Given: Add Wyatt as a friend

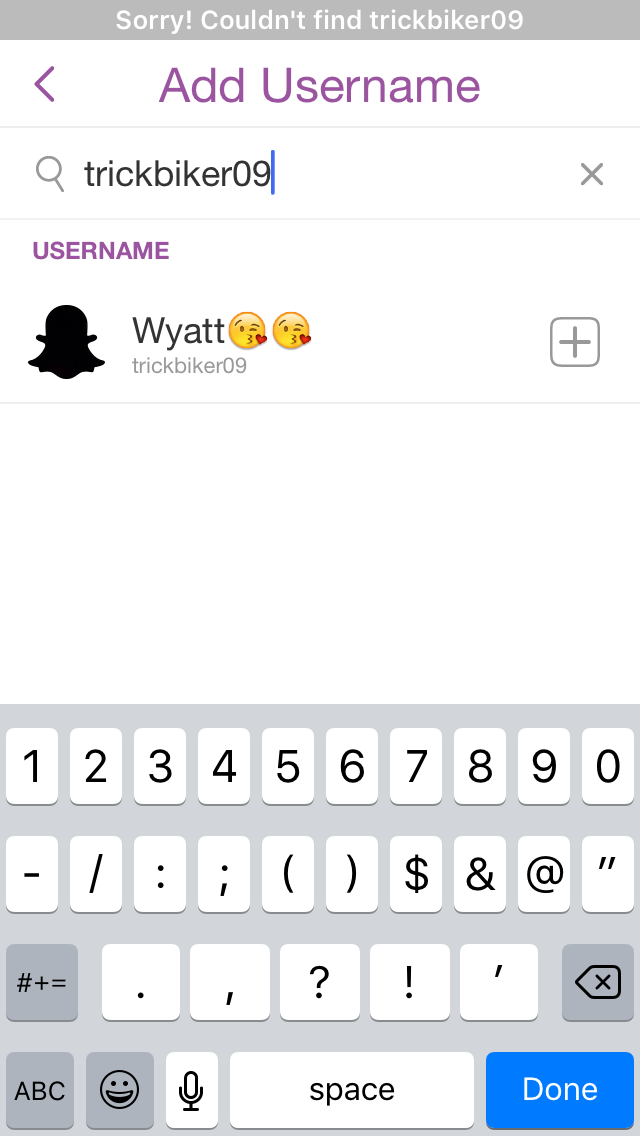Looking at the screenshot, I should tap(575, 343).
